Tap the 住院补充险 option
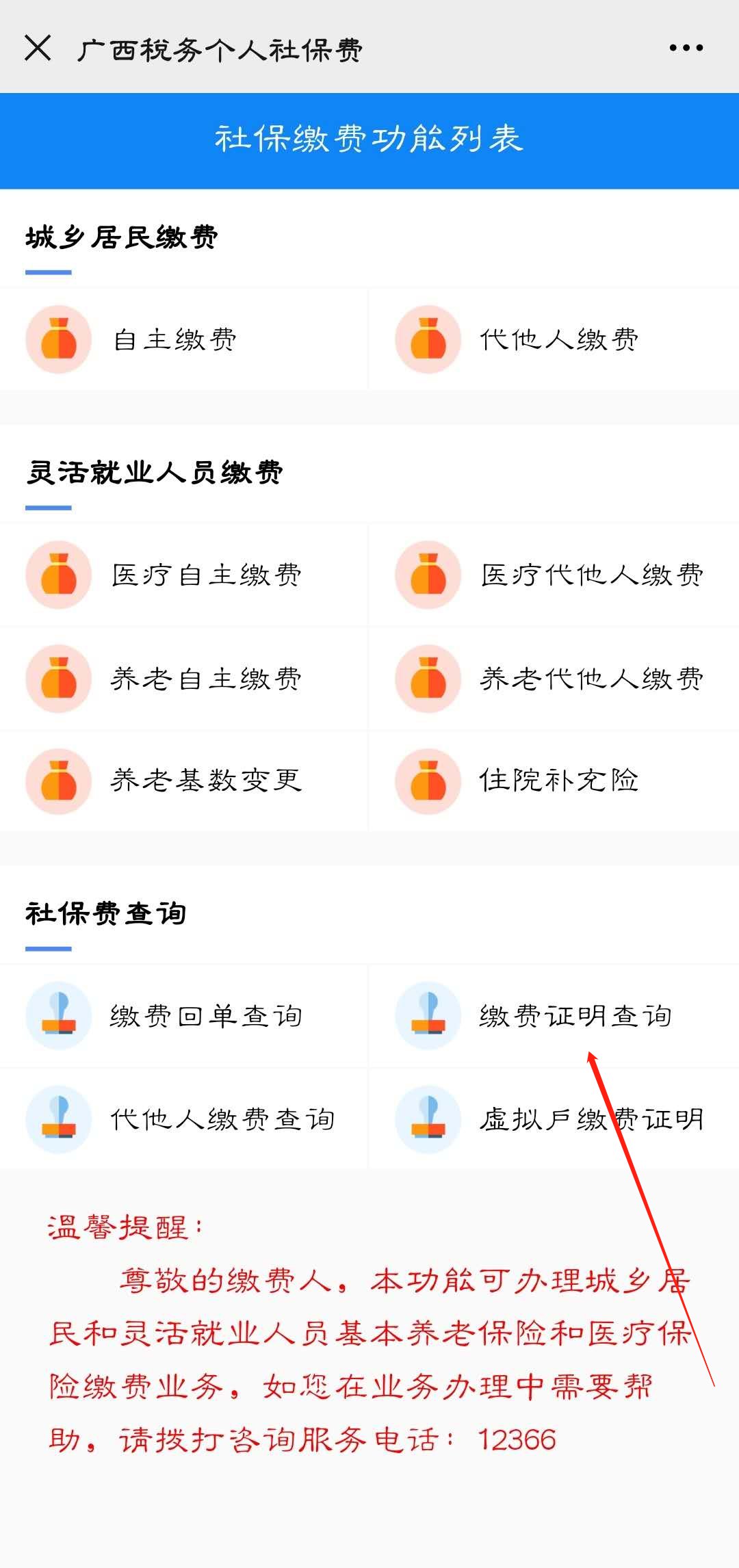 [x=558, y=780]
